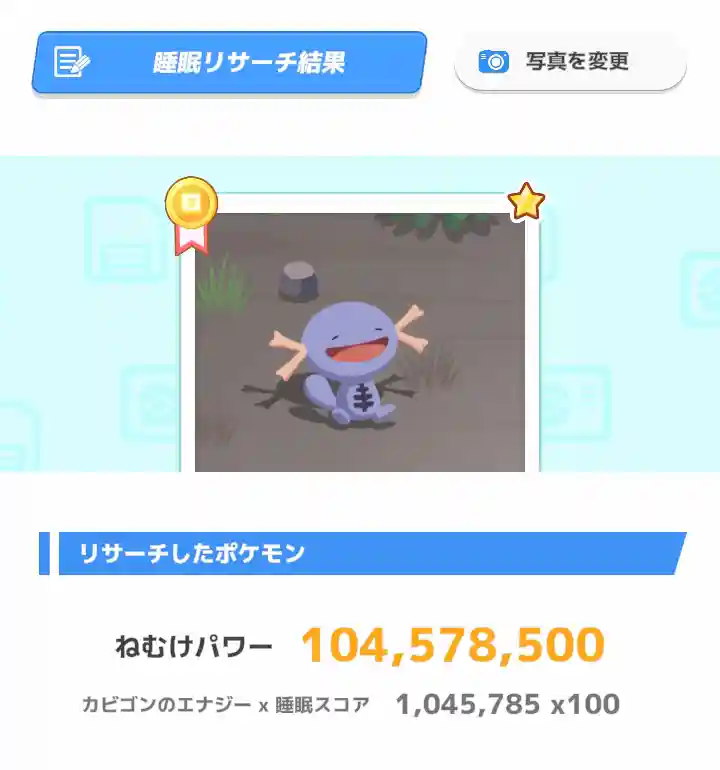
Task: Open the Wooper sleep photo
Action: click(x=360, y=340)
